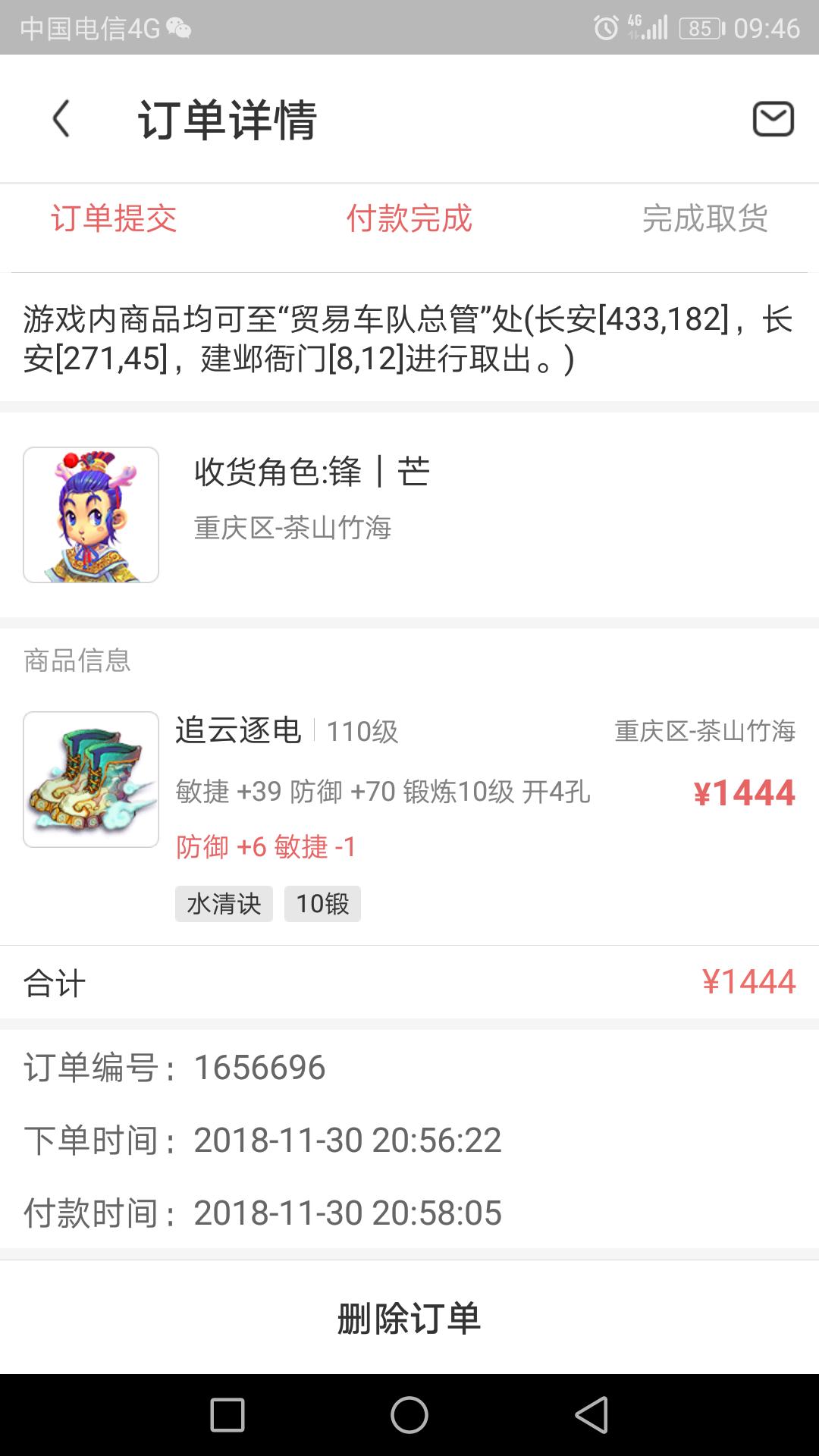This screenshot has width=819, height=1456.
Task: Open recent apps from navigation bar
Action: click(x=227, y=1415)
